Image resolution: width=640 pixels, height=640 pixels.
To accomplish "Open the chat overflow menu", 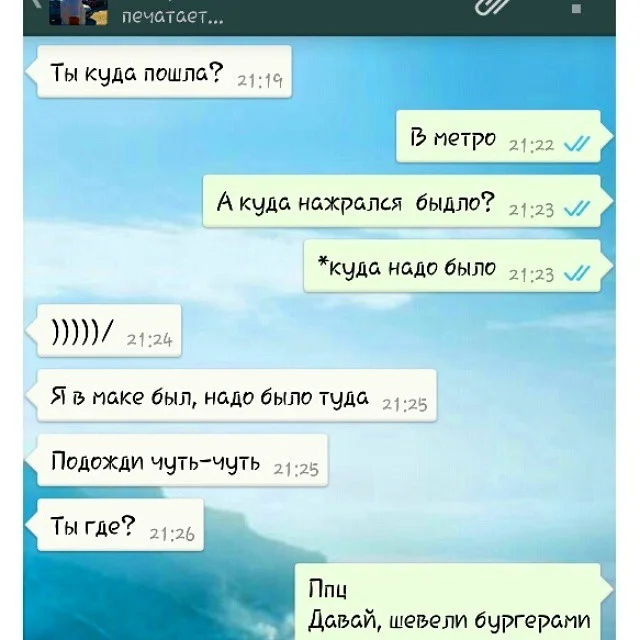I will [x=575, y=8].
